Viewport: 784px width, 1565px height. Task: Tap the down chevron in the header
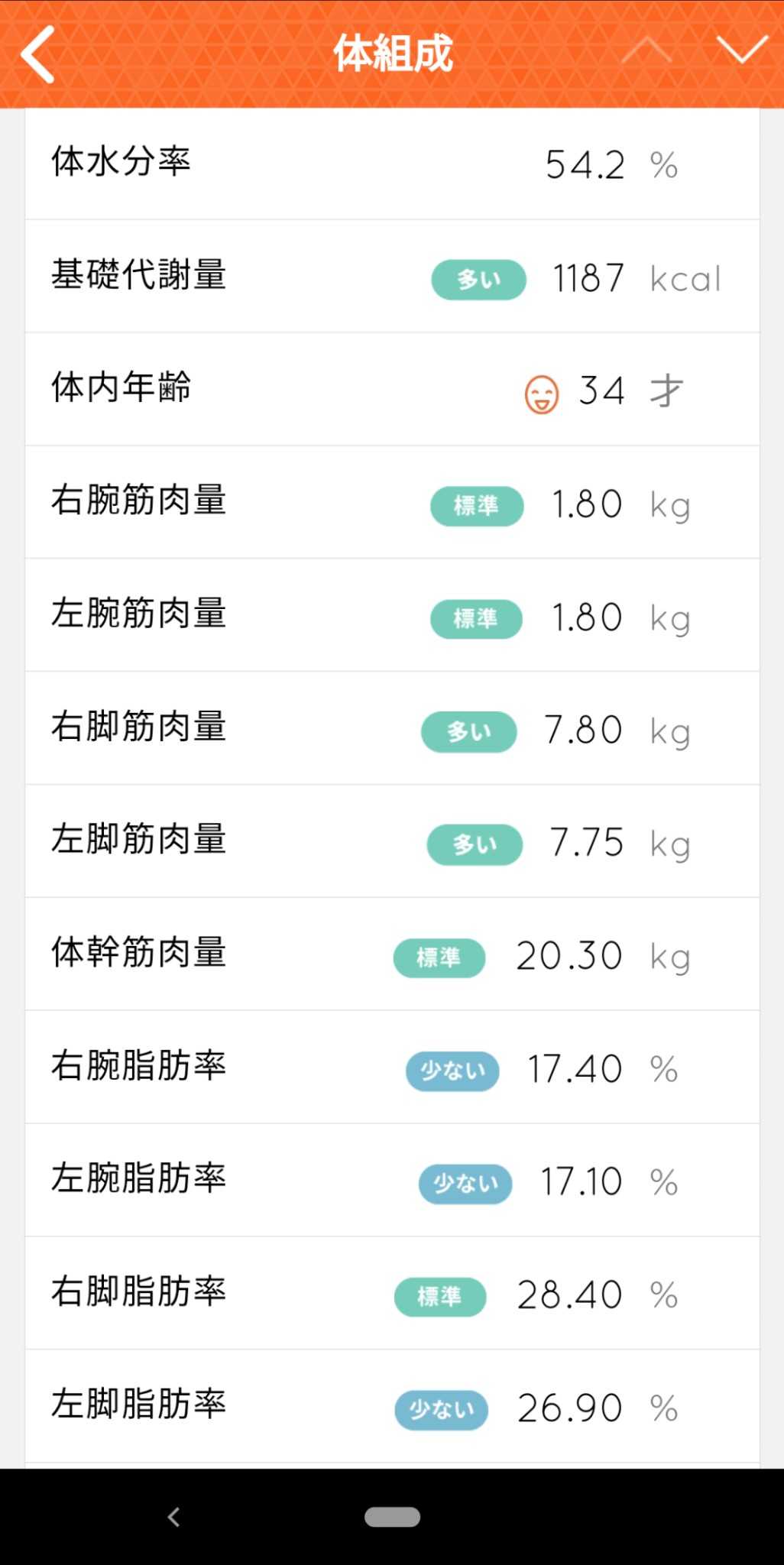pyautogui.click(x=742, y=50)
